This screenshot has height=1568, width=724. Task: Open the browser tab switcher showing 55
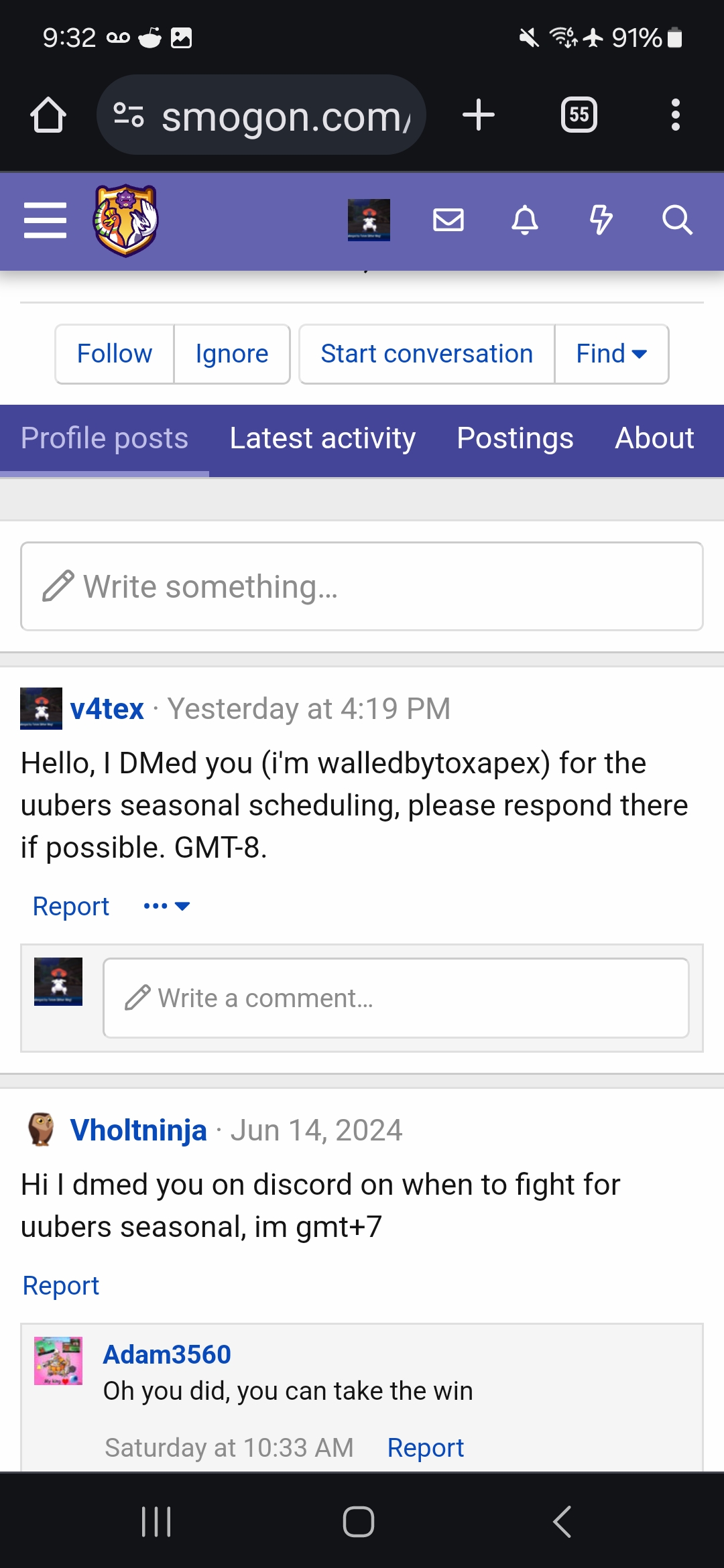click(x=579, y=115)
